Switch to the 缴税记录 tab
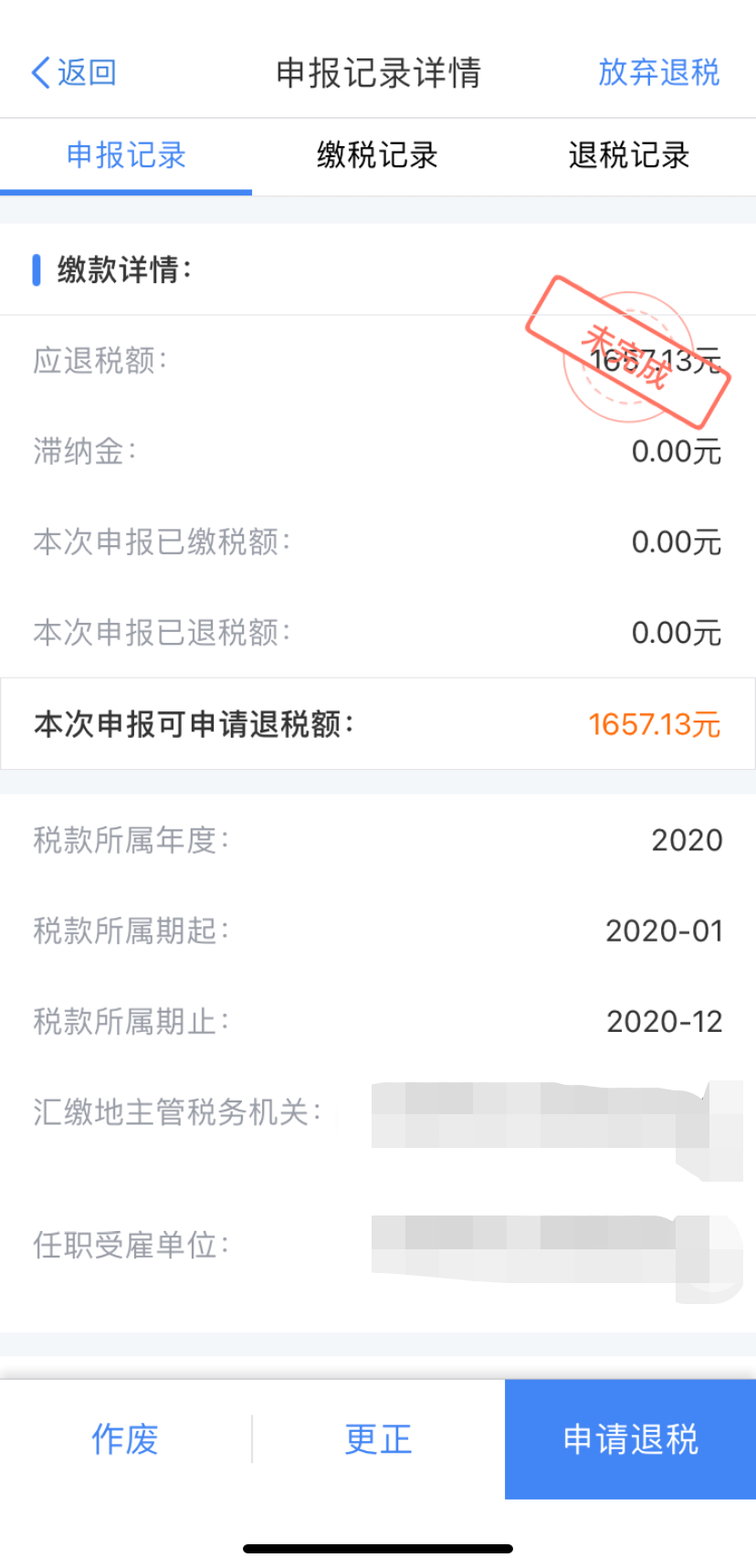The image size is (756, 1568). tap(378, 156)
